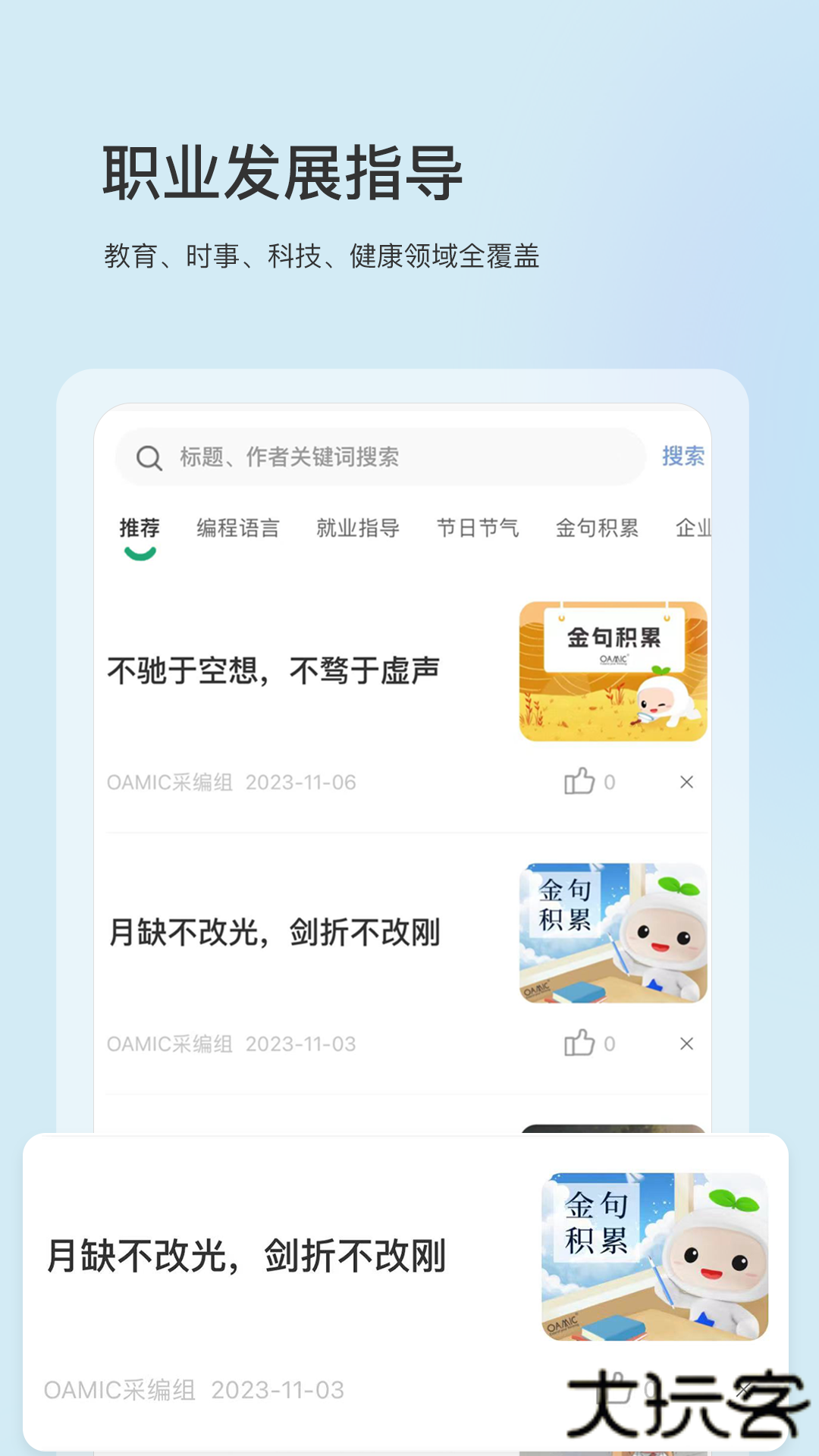Click the like count 0 on second article
Image resolution: width=819 pixels, height=1456 pixels.
610,1042
